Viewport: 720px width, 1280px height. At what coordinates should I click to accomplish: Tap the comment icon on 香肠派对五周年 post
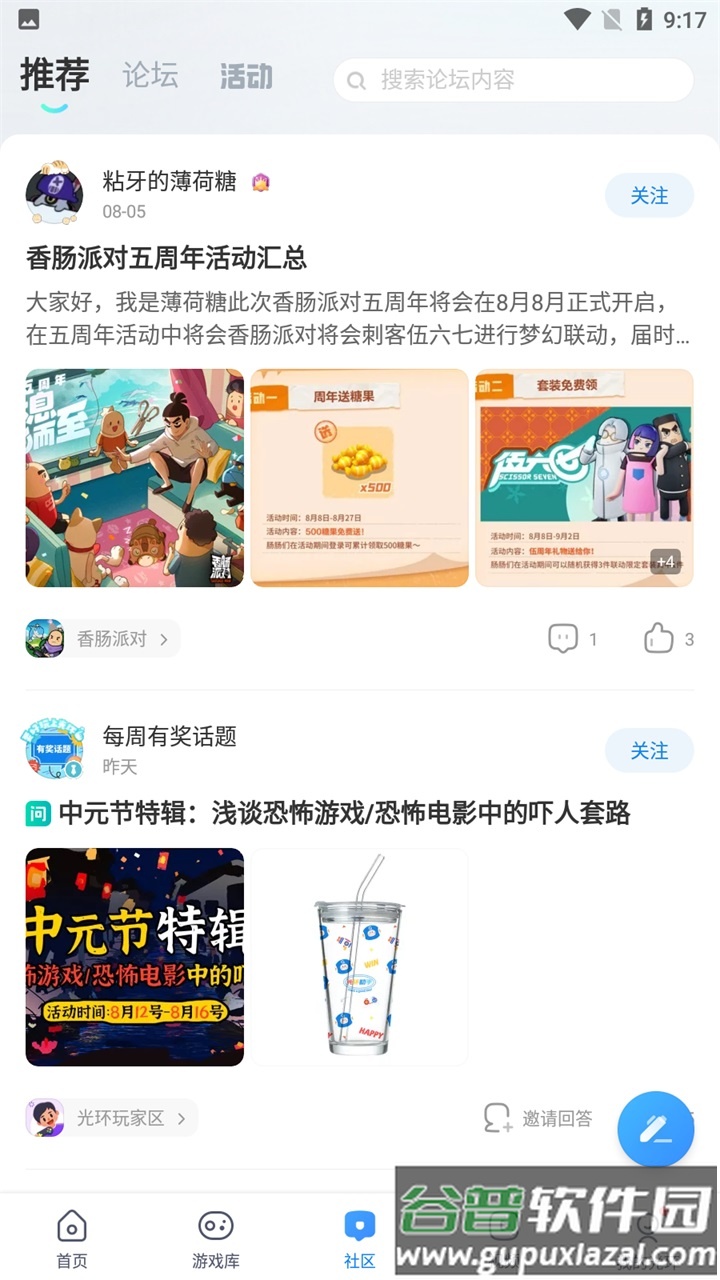tap(564, 638)
